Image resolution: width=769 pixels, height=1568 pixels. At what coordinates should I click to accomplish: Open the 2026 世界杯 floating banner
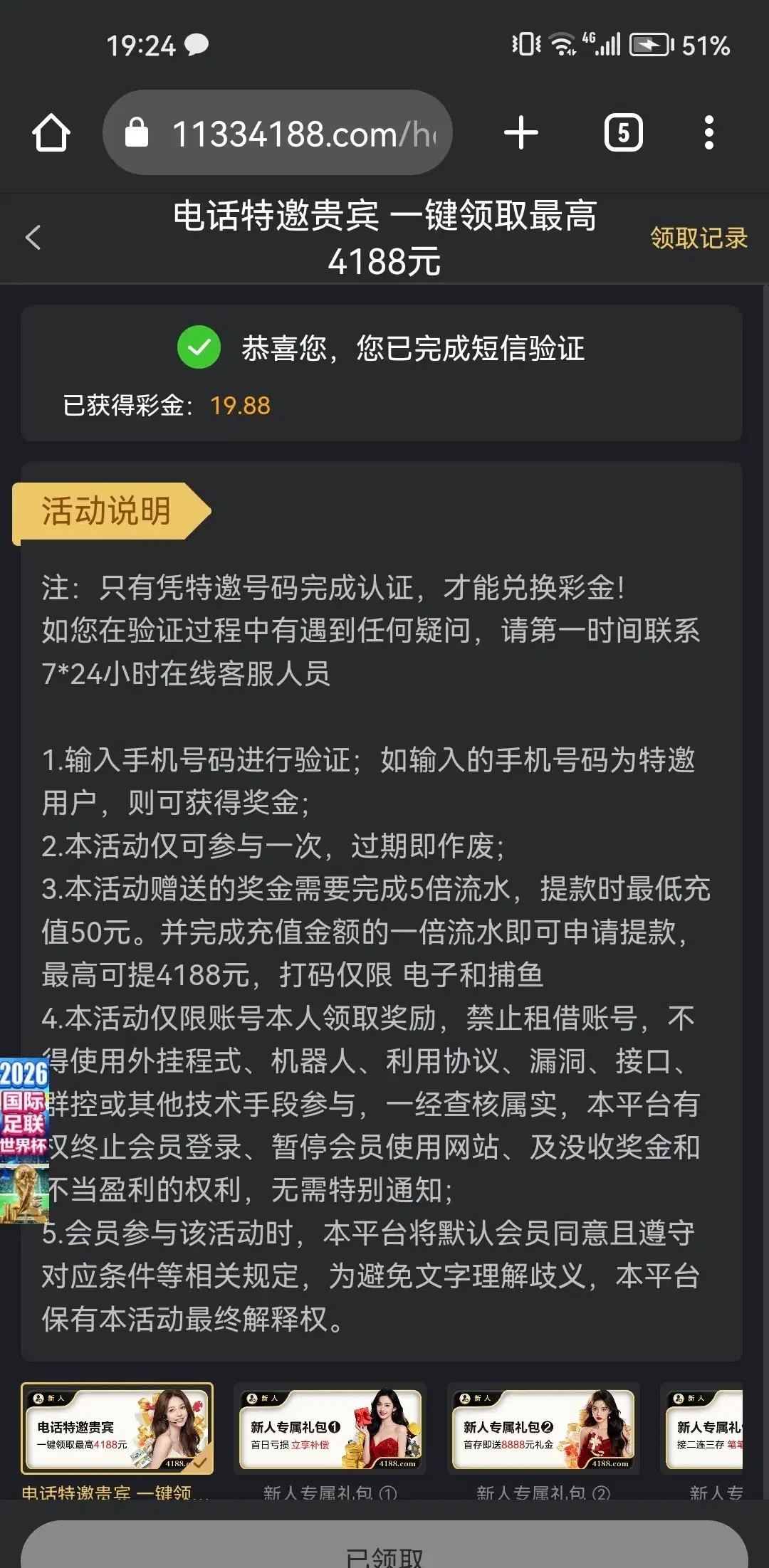point(23,1139)
